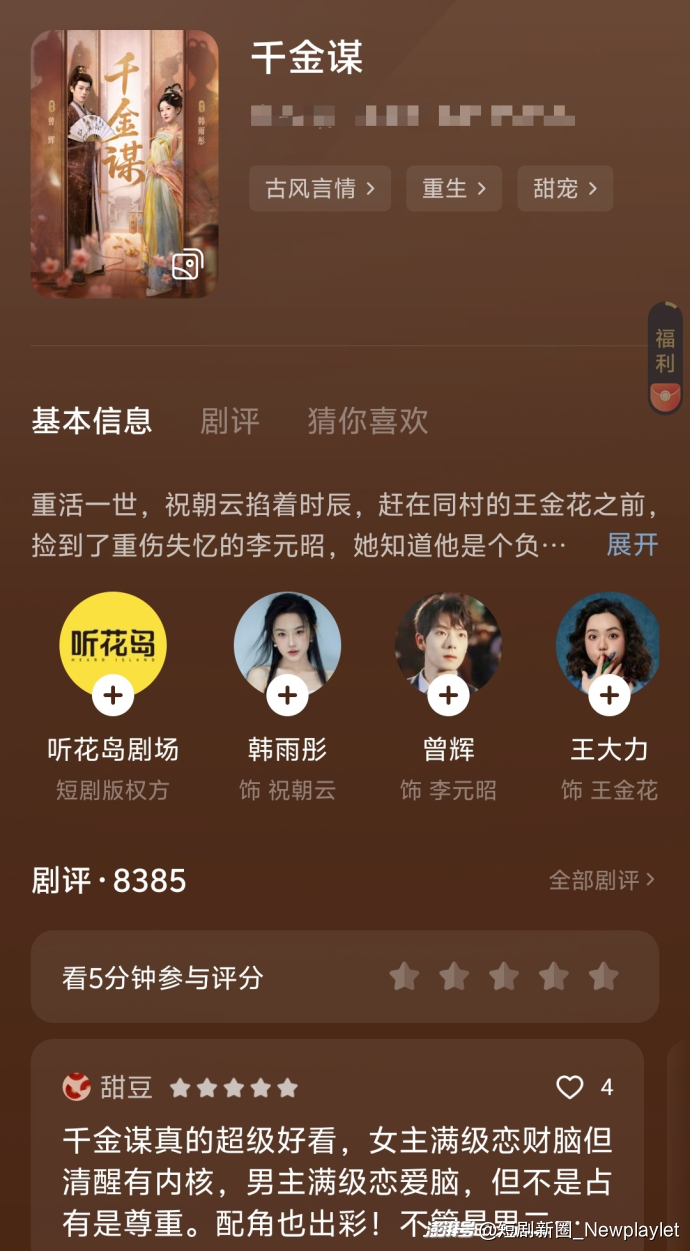
Task: Open the 千金谋 poster image
Action: point(124,164)
